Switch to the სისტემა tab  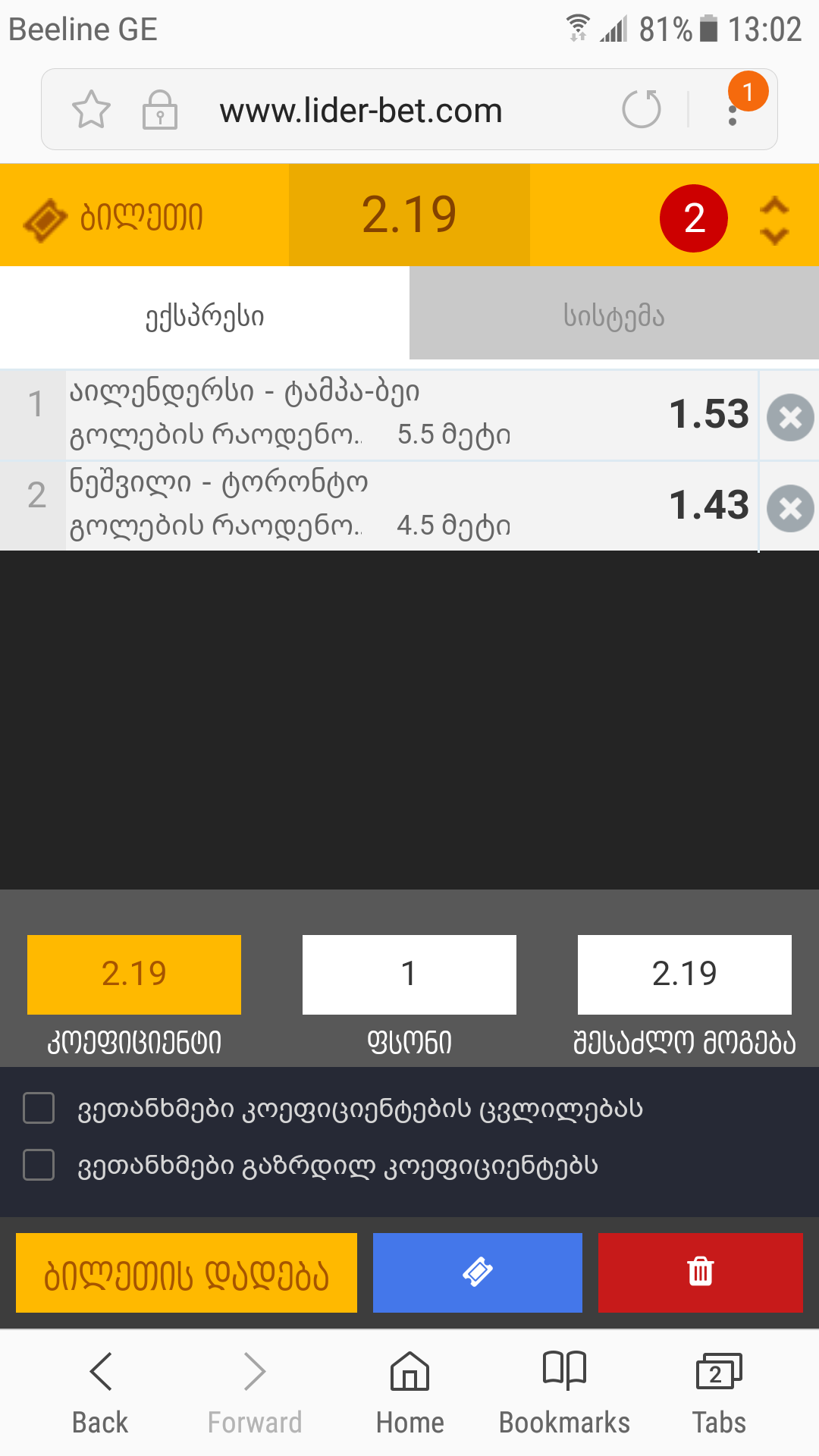pyautogui.click(x=613, y=316)
